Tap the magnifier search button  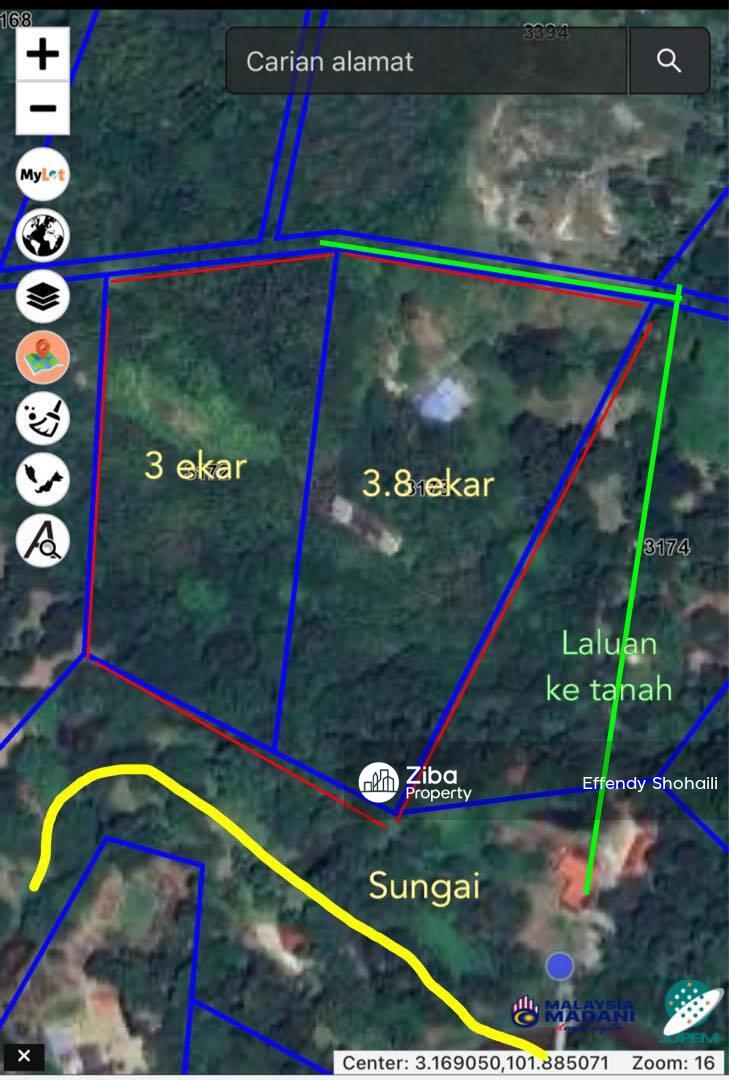(x=669, y=61)
